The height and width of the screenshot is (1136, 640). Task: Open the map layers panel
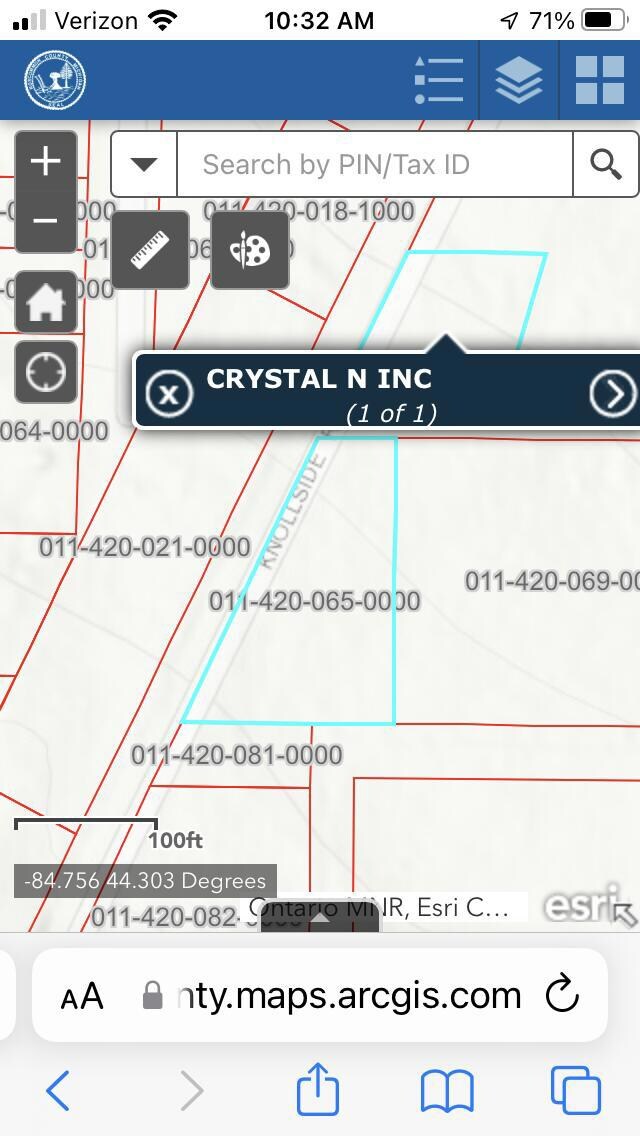(x=519, y=80)
